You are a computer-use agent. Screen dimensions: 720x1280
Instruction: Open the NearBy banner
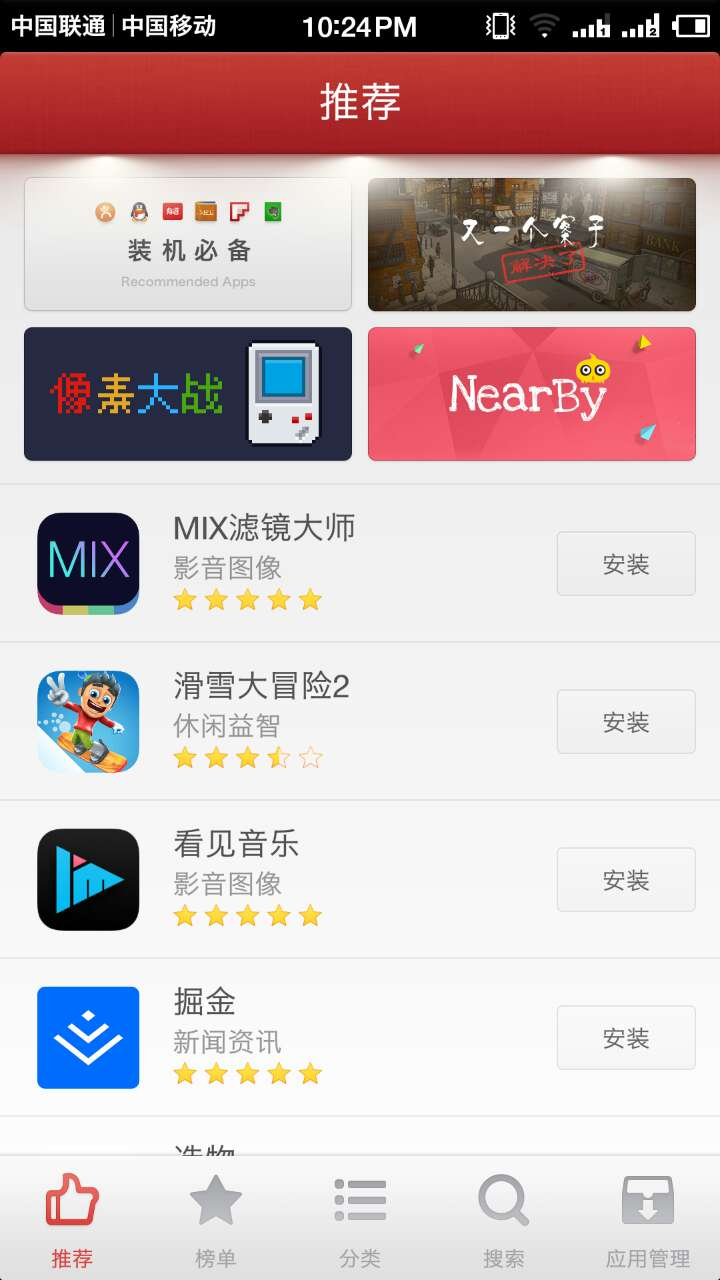coord(531,394)
